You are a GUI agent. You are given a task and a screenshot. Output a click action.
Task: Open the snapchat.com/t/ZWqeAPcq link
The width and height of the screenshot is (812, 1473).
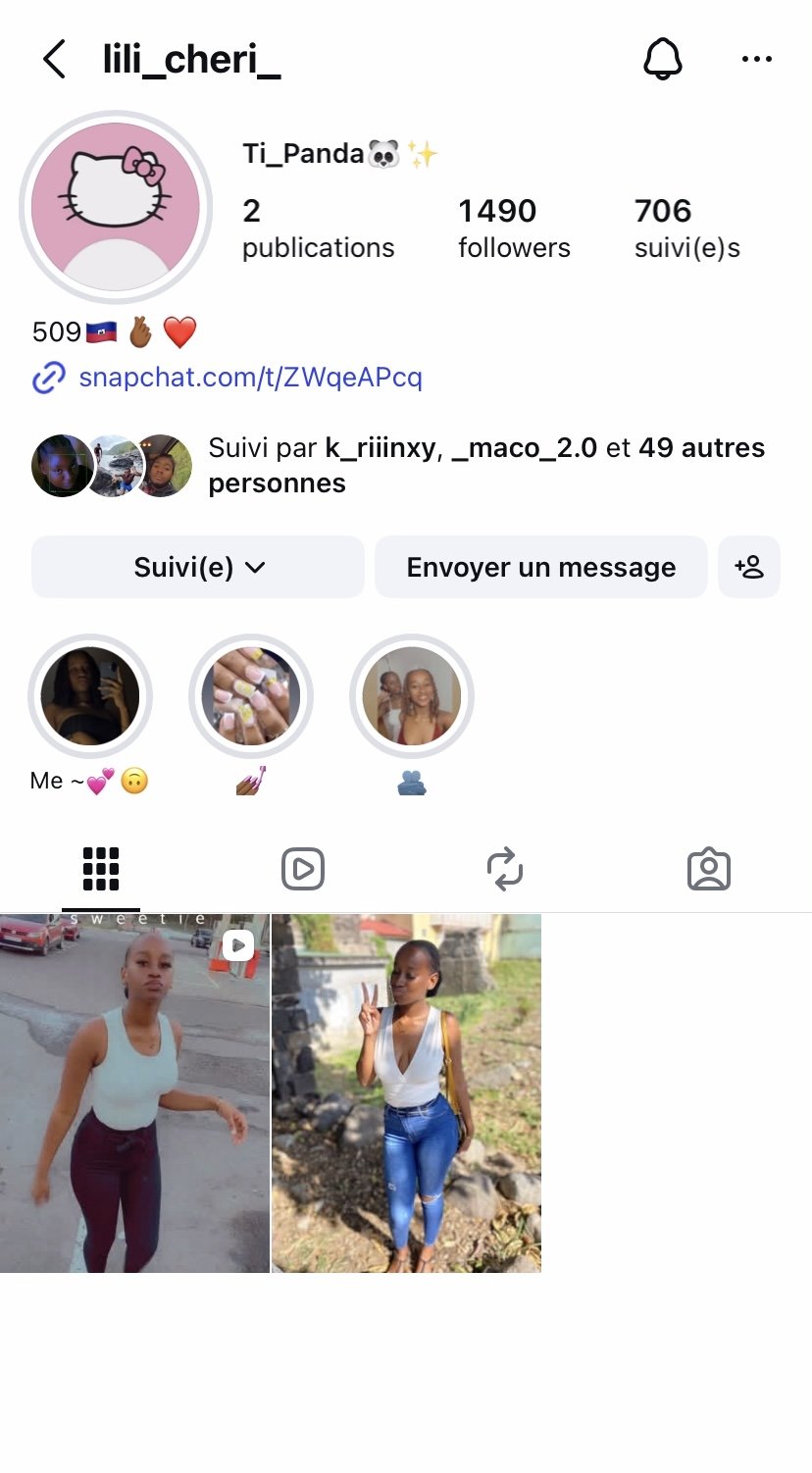pos(250,378)
